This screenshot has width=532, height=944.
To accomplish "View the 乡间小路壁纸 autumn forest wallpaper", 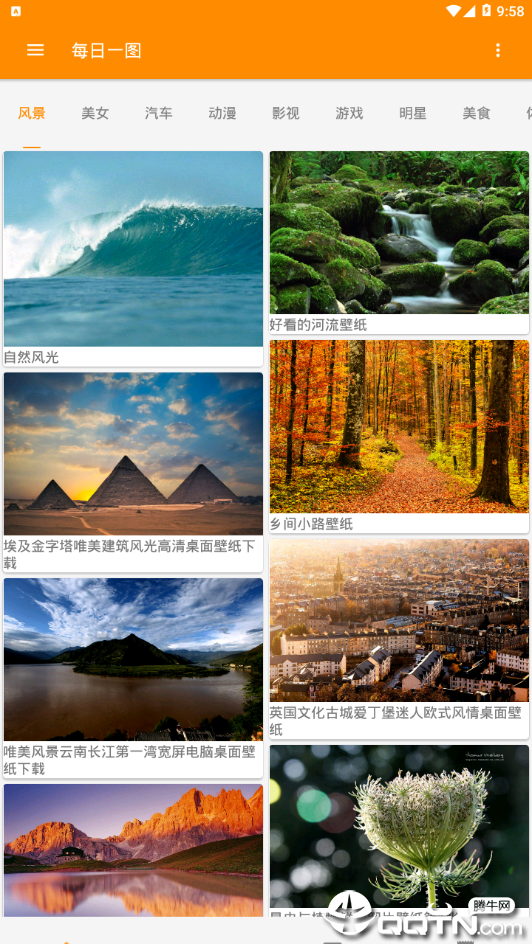I will tap(399, 436).
